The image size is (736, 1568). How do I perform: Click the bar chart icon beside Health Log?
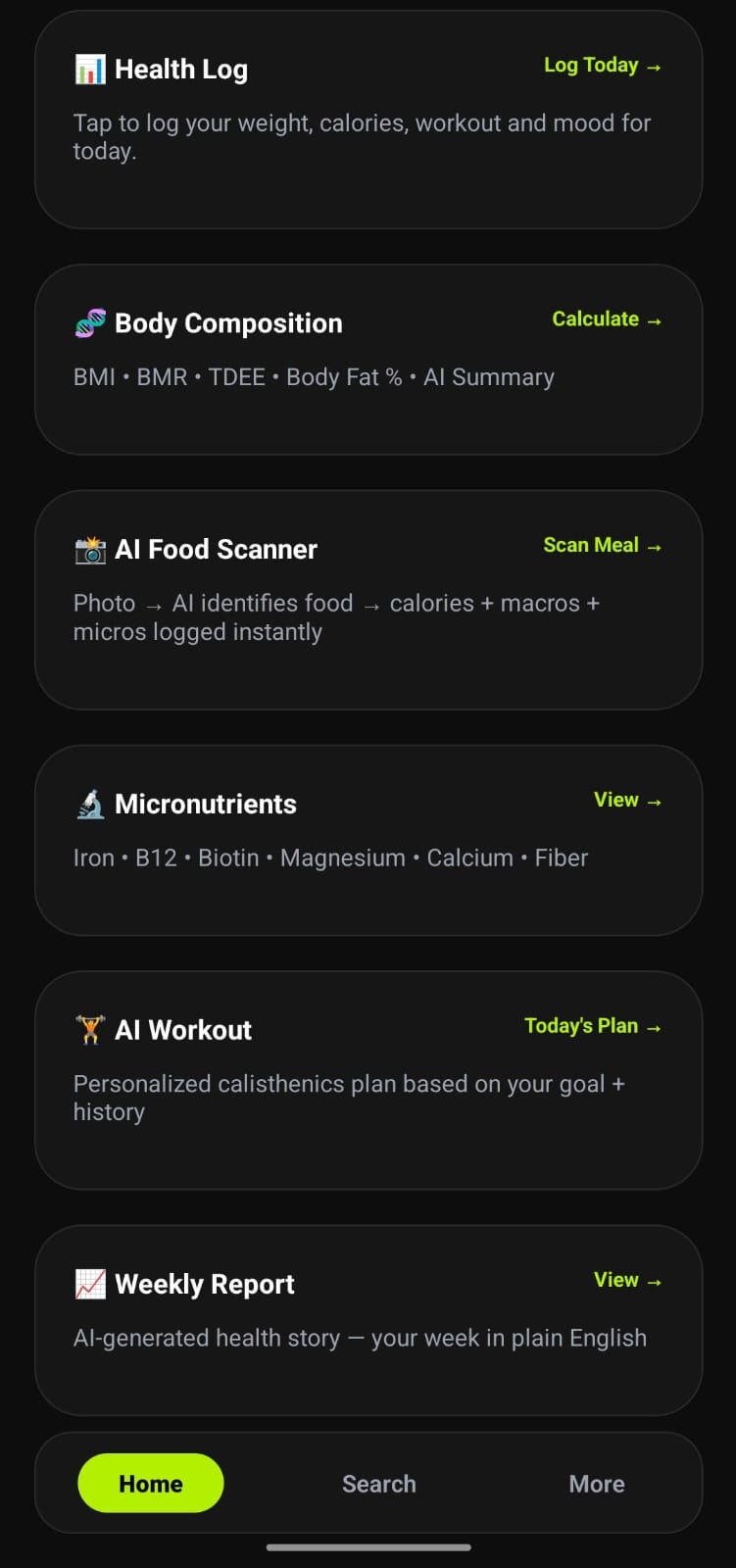point(89,69)
